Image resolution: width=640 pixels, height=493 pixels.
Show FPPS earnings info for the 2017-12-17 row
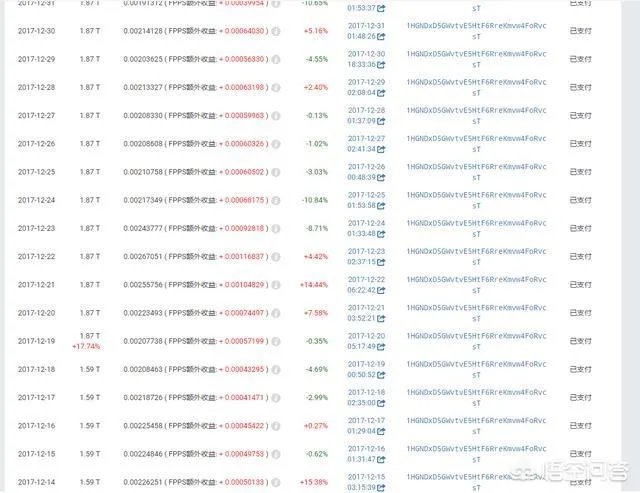point(275,397)
